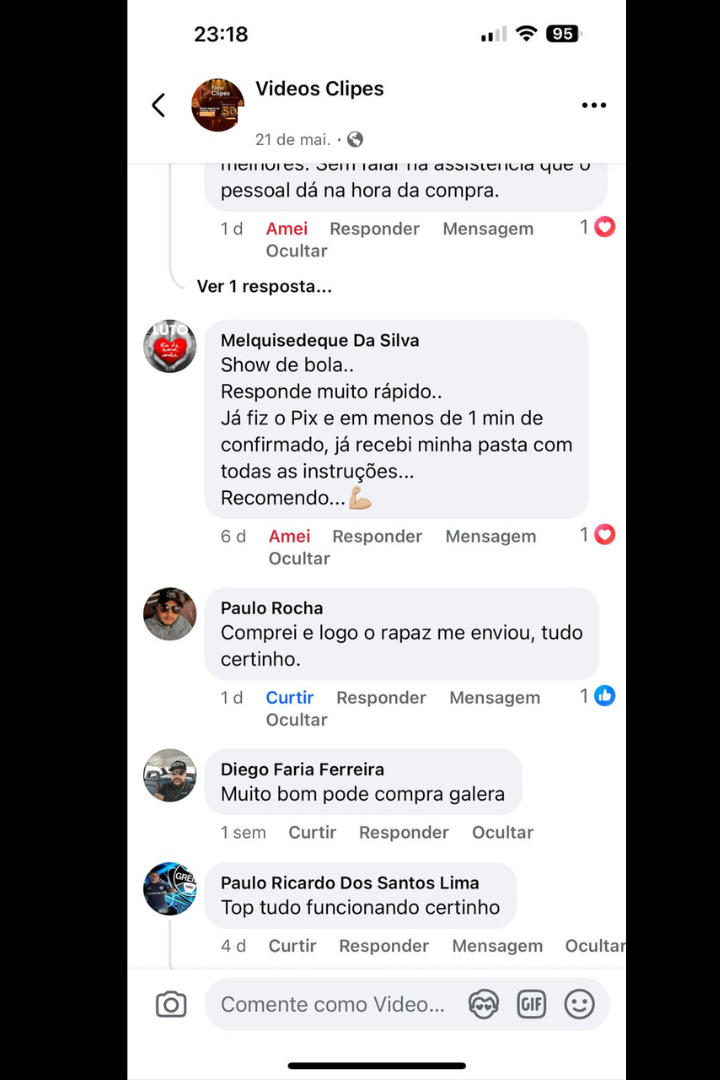Viewport: 720px width, 1080px height.
Task: Open the Videos Clipes page avatar
Action: (217, 106)
